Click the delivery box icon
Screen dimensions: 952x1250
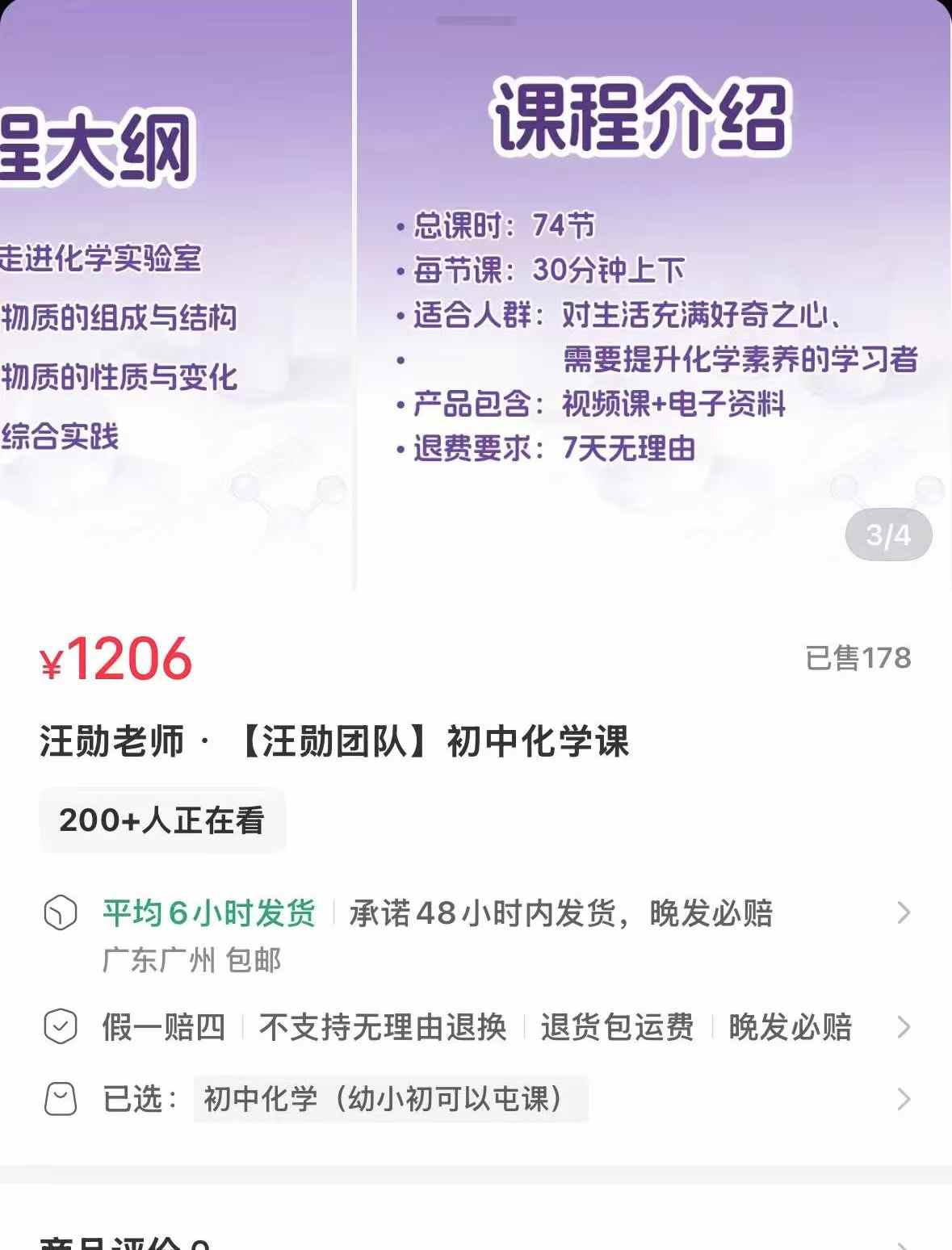coord(60,915)
